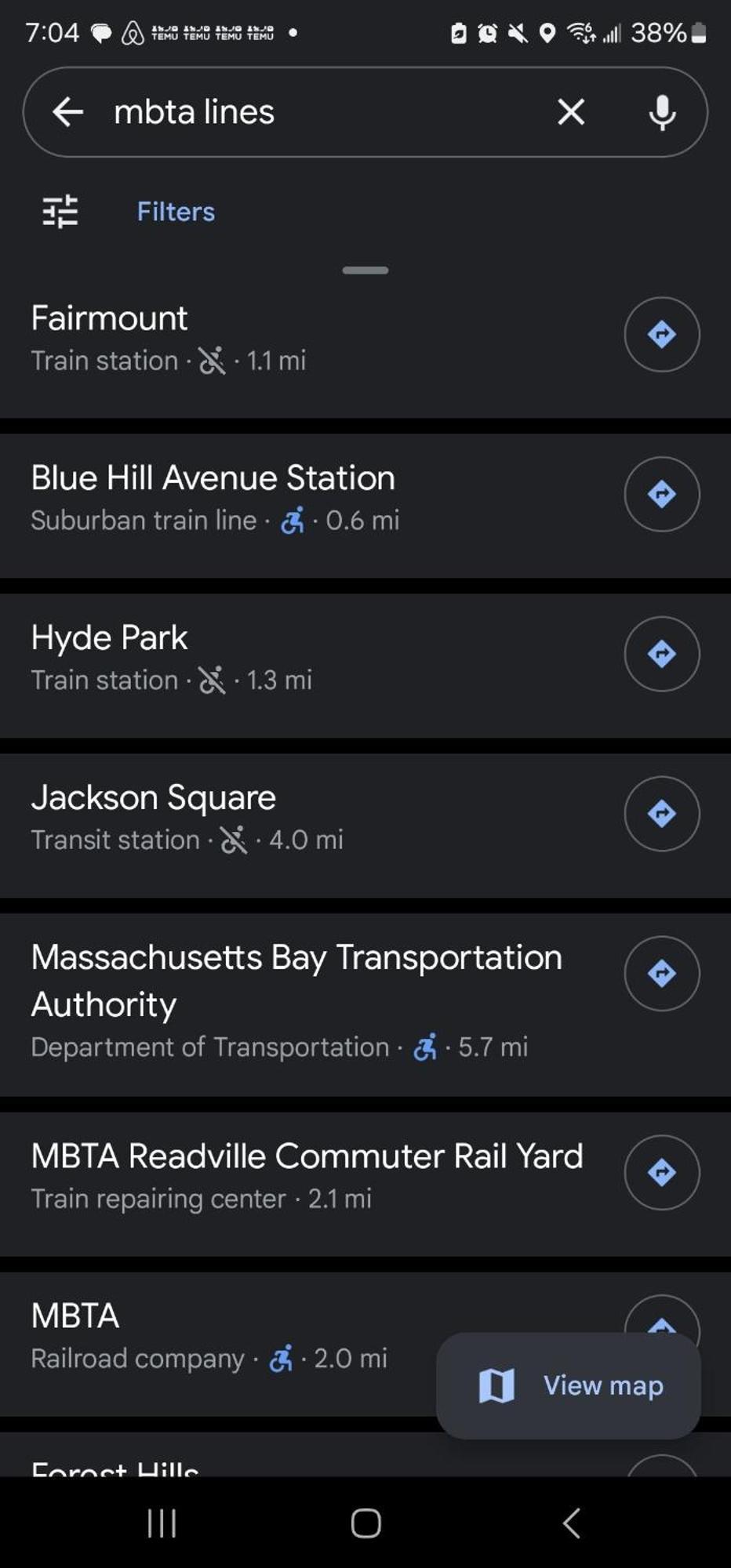
Task: Tap the View map button
Action: [568, 1385]
